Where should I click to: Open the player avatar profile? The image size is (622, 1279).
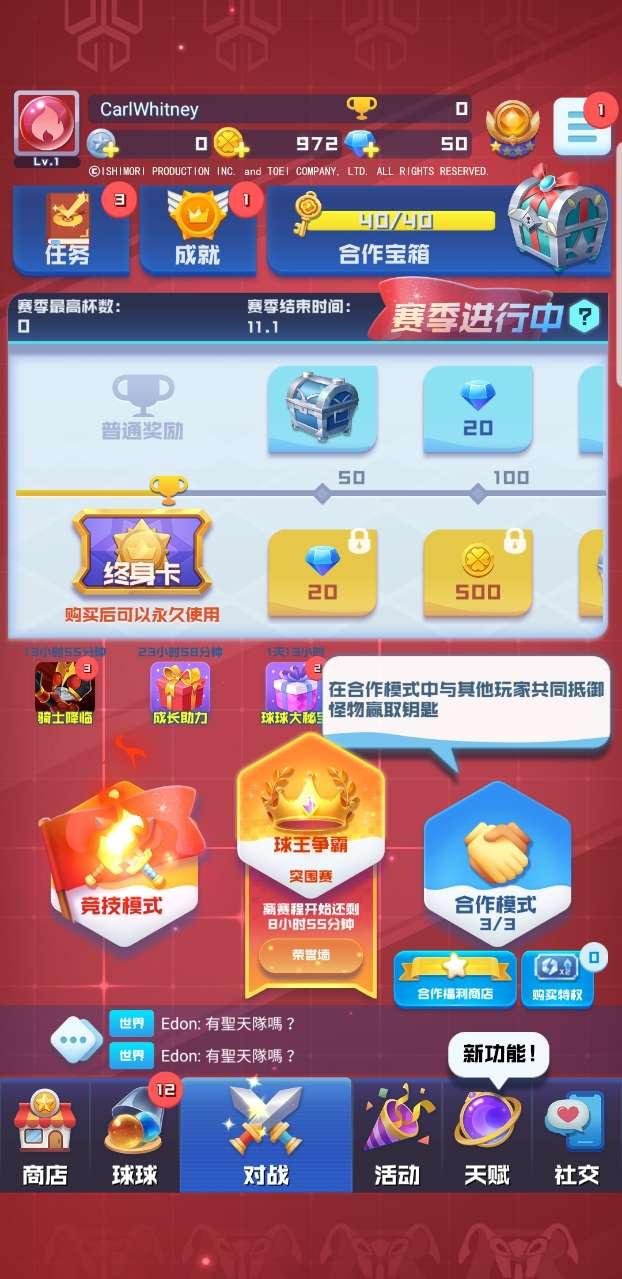(46, 125)
